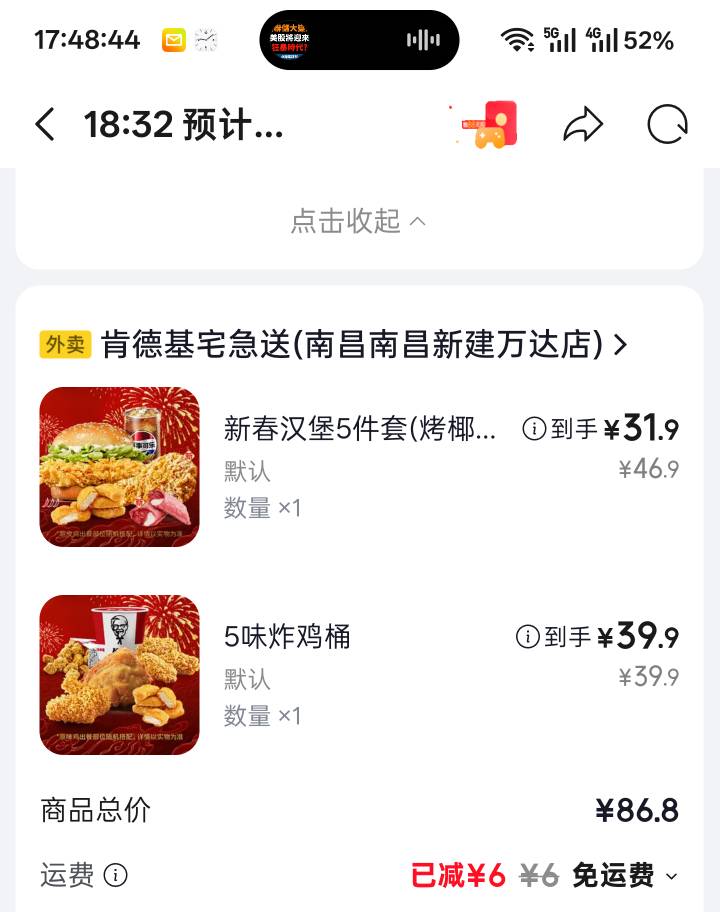Show 运费 delivery fee info
The image size is (720, 912).
116,876
